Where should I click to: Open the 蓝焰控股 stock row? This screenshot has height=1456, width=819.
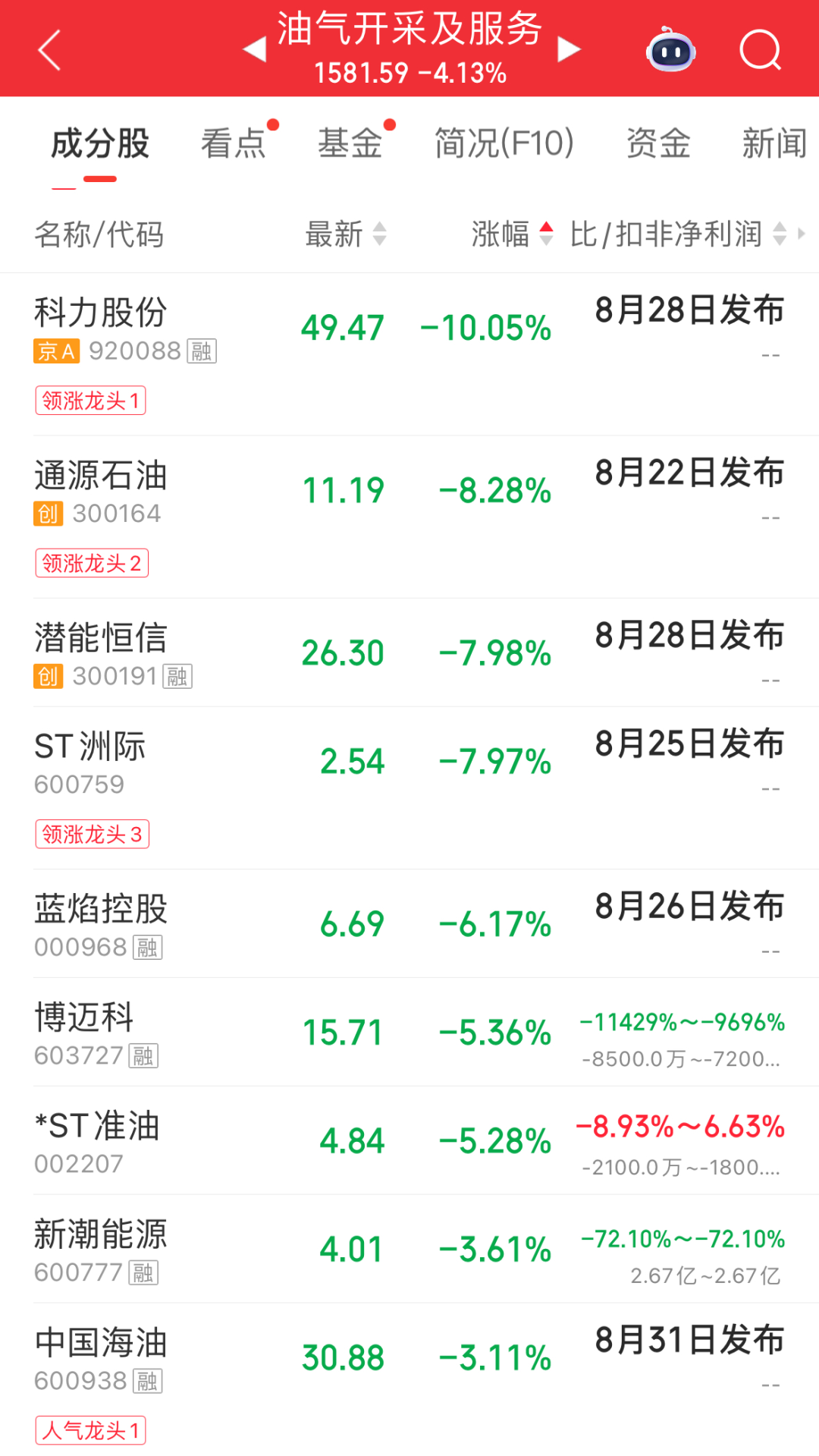(409, 923)
